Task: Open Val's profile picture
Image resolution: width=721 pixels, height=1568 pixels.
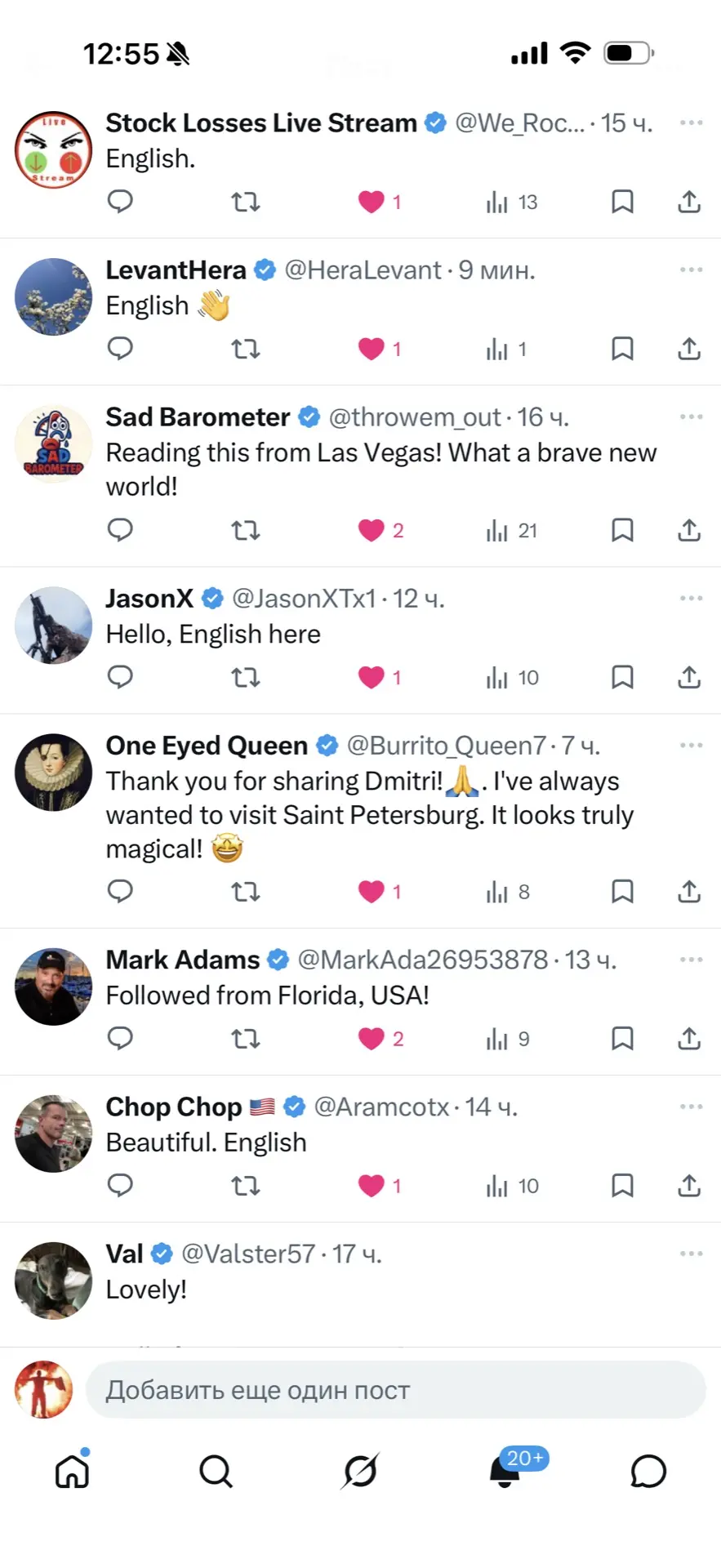Action: coord(54,1281)
